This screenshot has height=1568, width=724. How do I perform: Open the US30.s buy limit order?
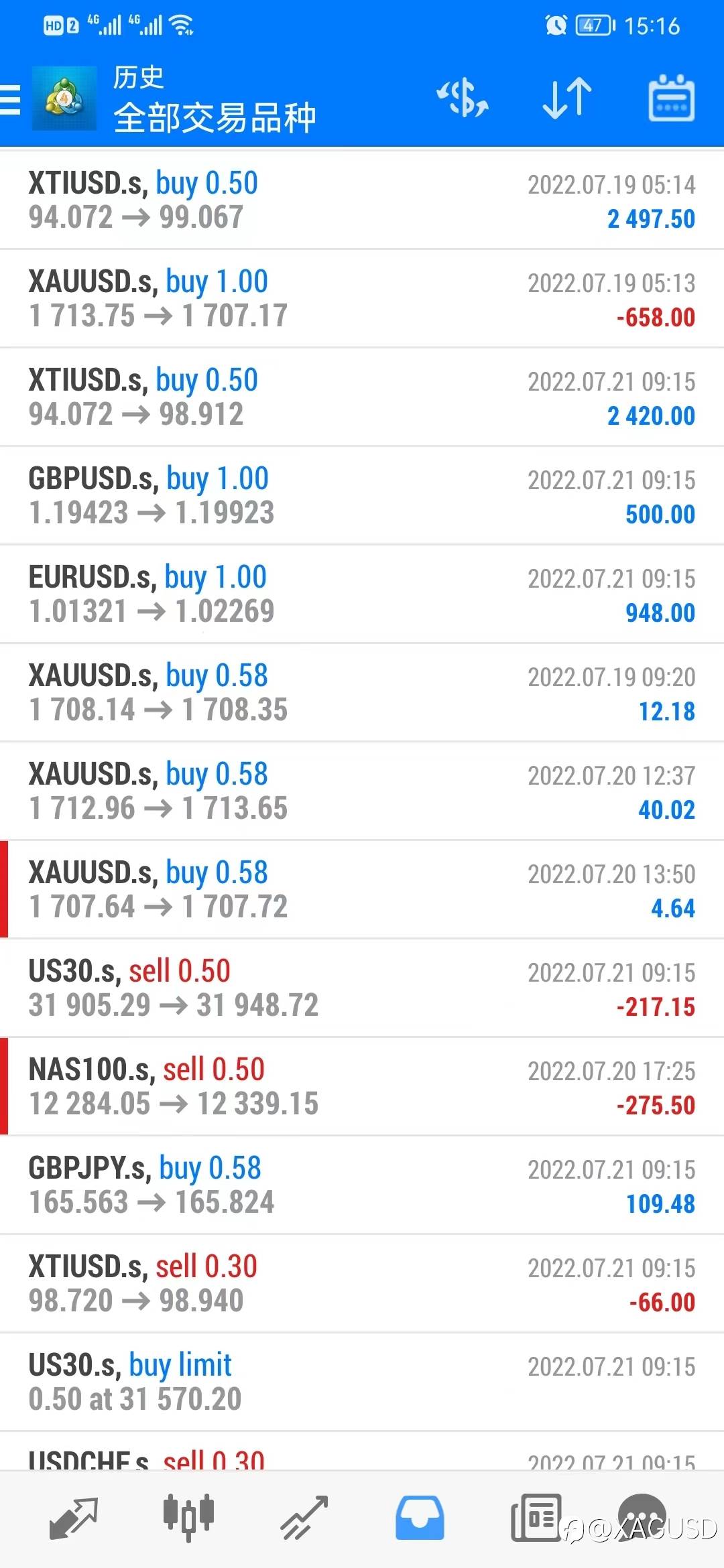362,1382
